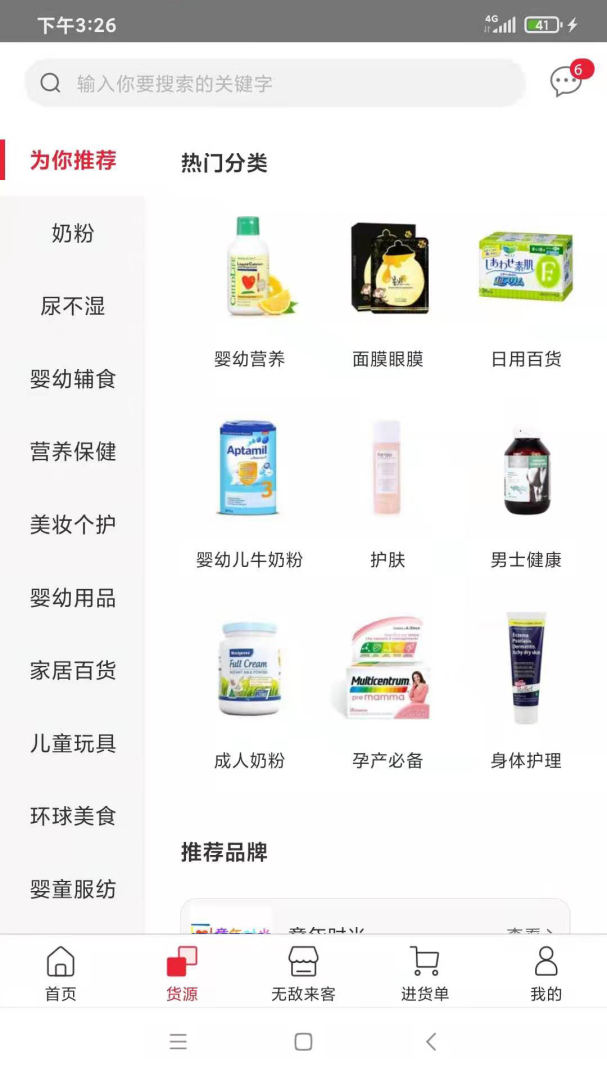Image resolution: width=607 pixels, height=1080 pixels.
Task: Switch to the 我的 profile tab
Action: click(x=546, y=973)
